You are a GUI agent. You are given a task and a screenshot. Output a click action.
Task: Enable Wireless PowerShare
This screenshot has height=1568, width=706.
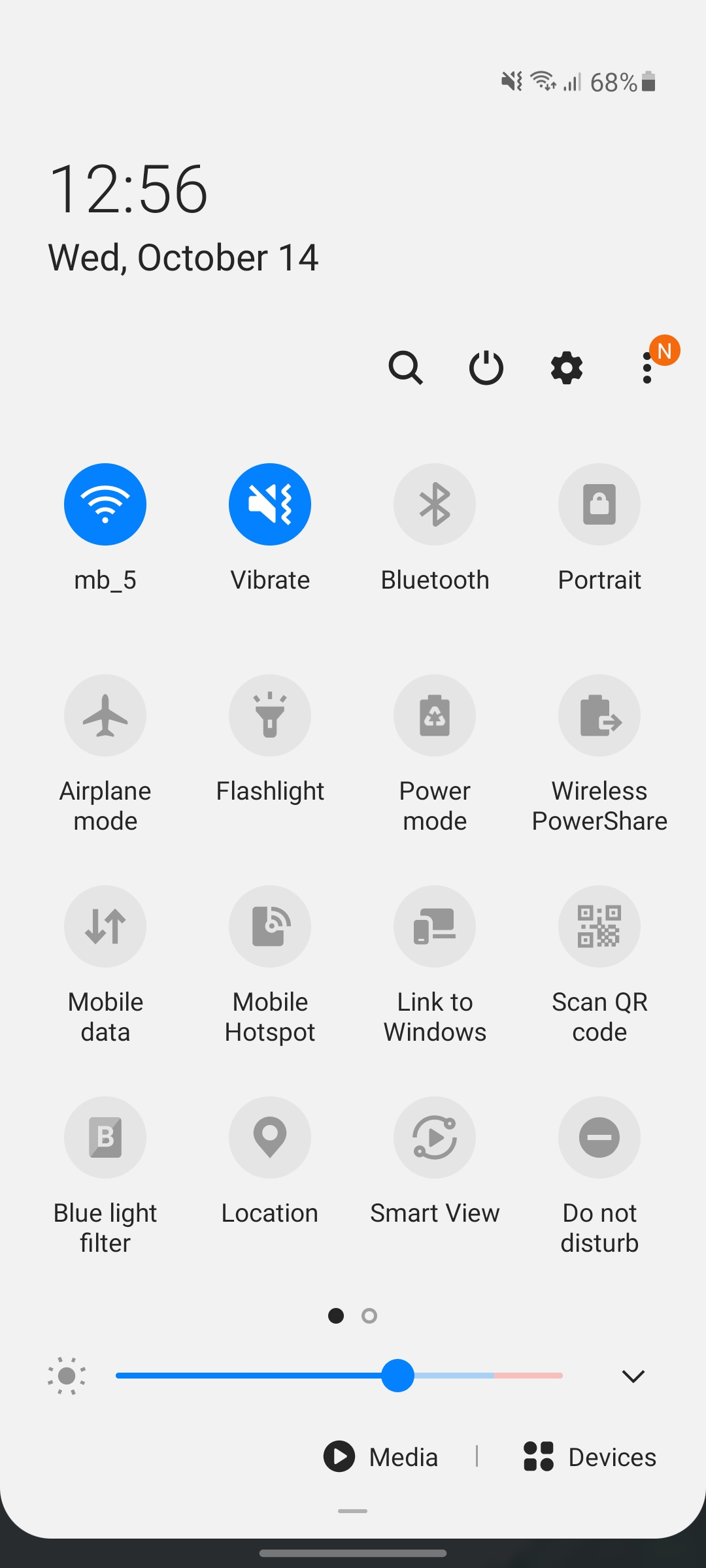point(599,715)
